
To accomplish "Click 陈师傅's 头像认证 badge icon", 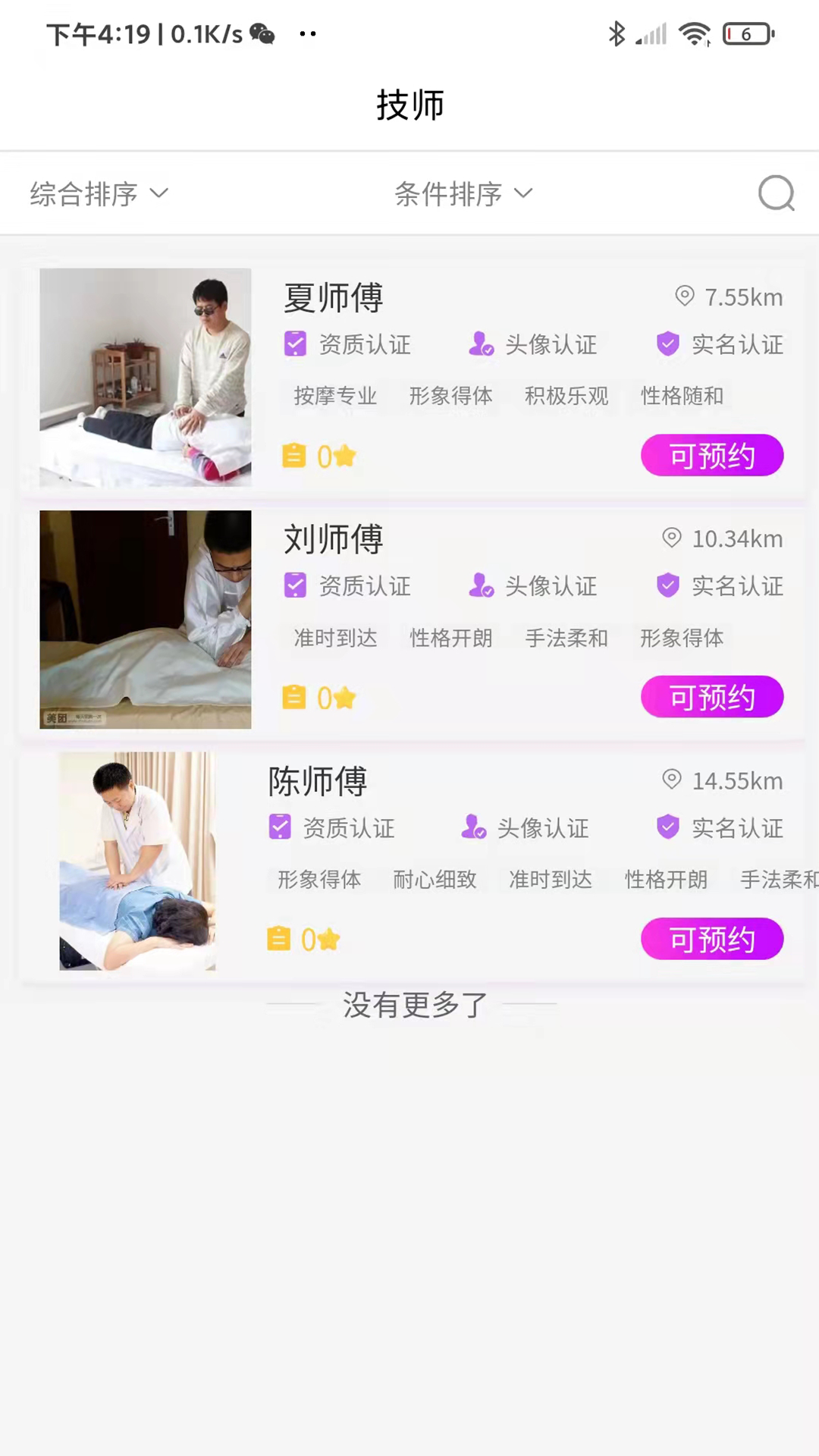I will [x=474, y=827].
